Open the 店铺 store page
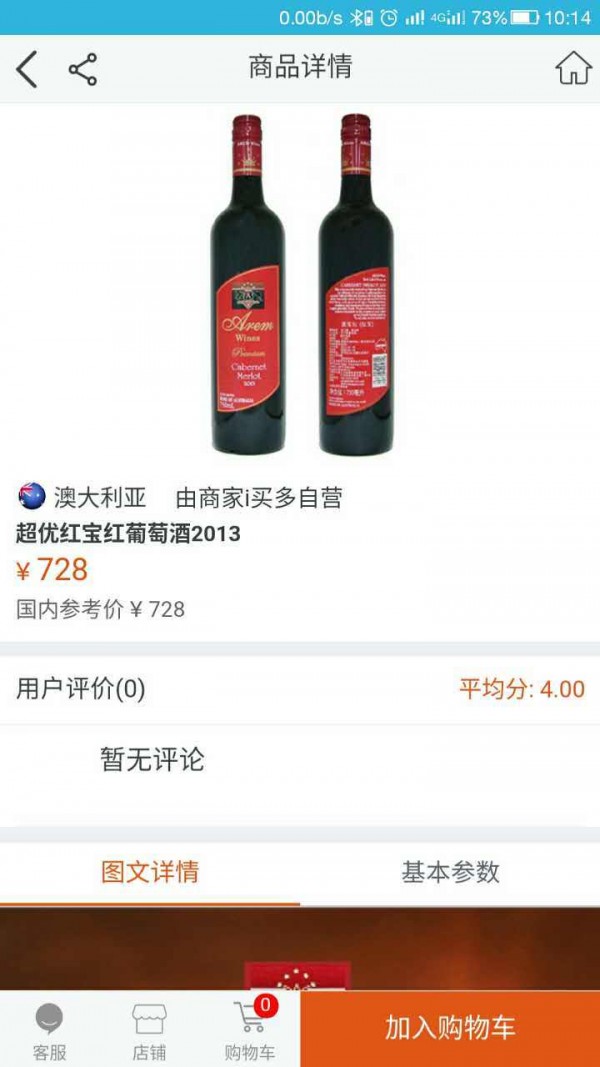Viewport: 600px width, 1067px height. pyautogui.click(x=149, y=1032)
